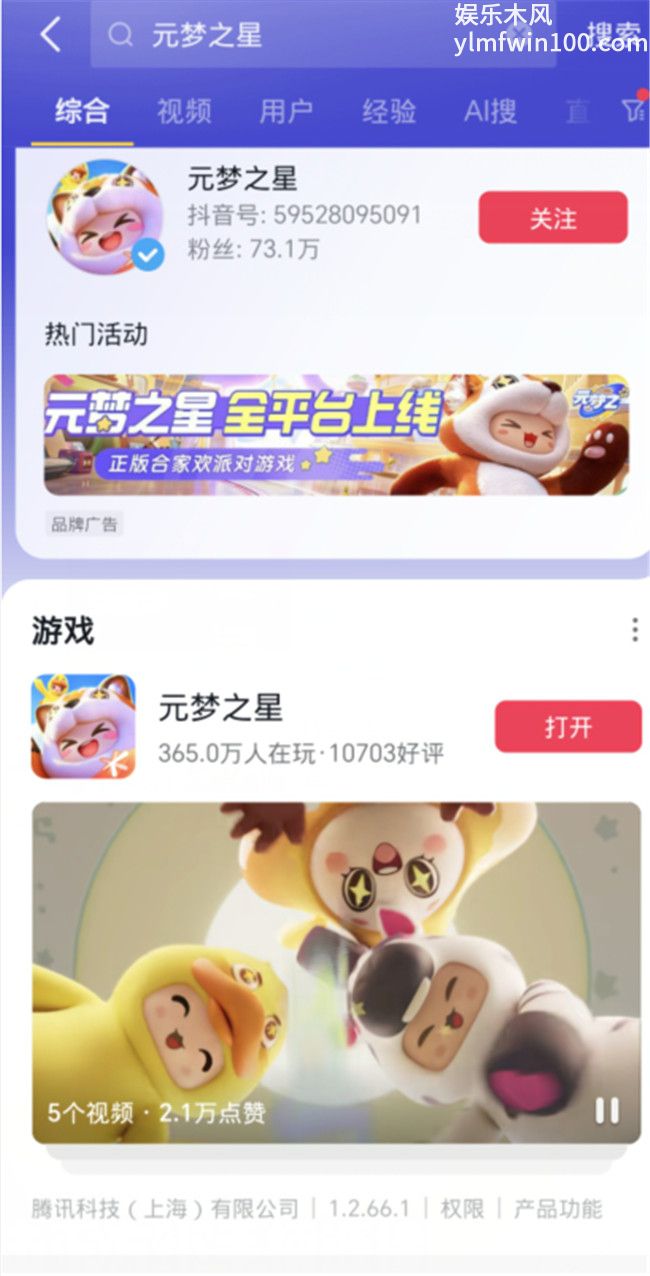The height and width of the screenshot is (1276, 650).
Task: Open the overflow menu in 游戏 section
Action: click(x=634, y=630)
